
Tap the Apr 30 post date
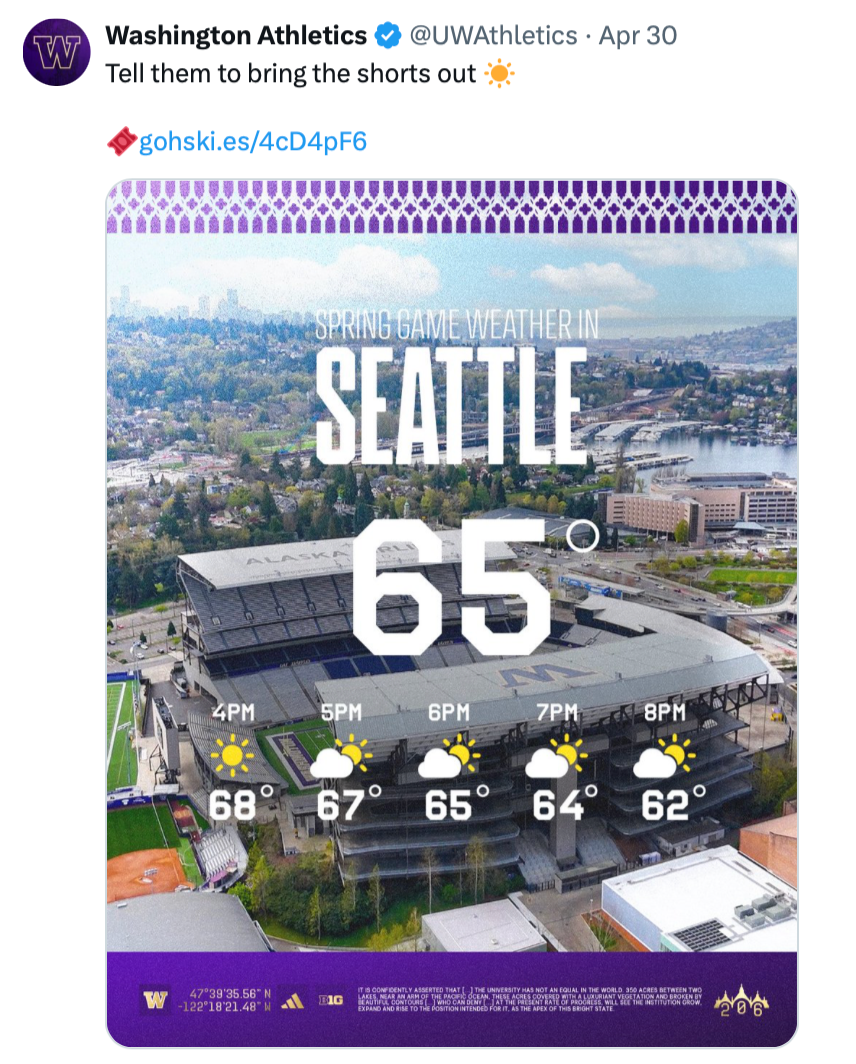[637, 35]
